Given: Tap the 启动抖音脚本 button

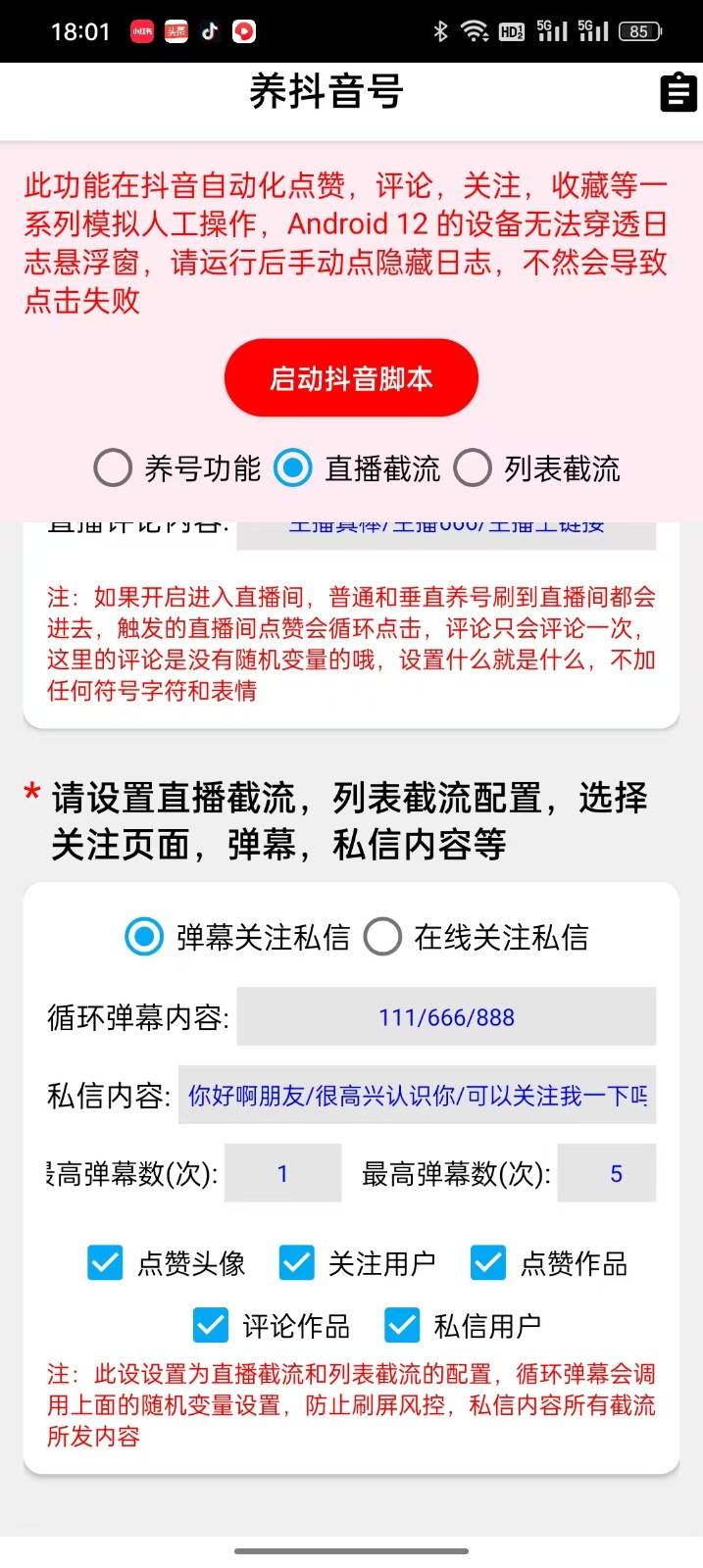Looking at the screenshot, I should click(x=351, y=378).
